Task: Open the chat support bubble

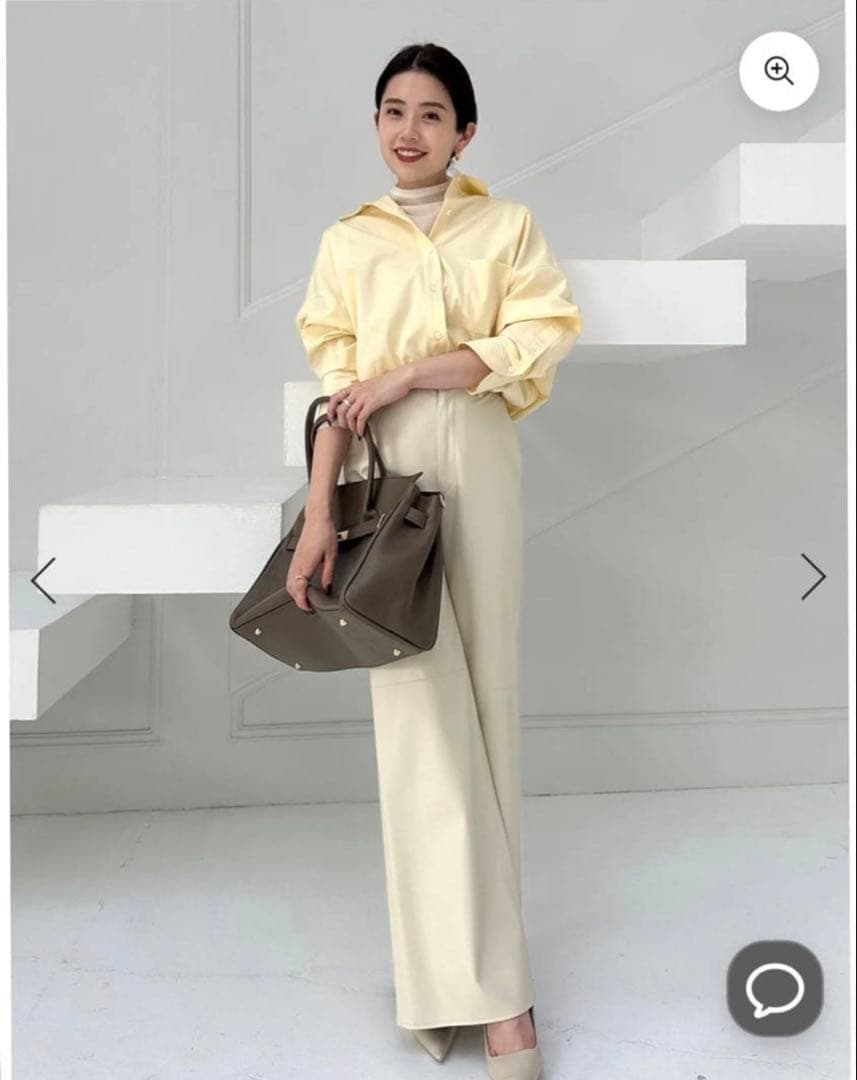Action: pos(774,988)
